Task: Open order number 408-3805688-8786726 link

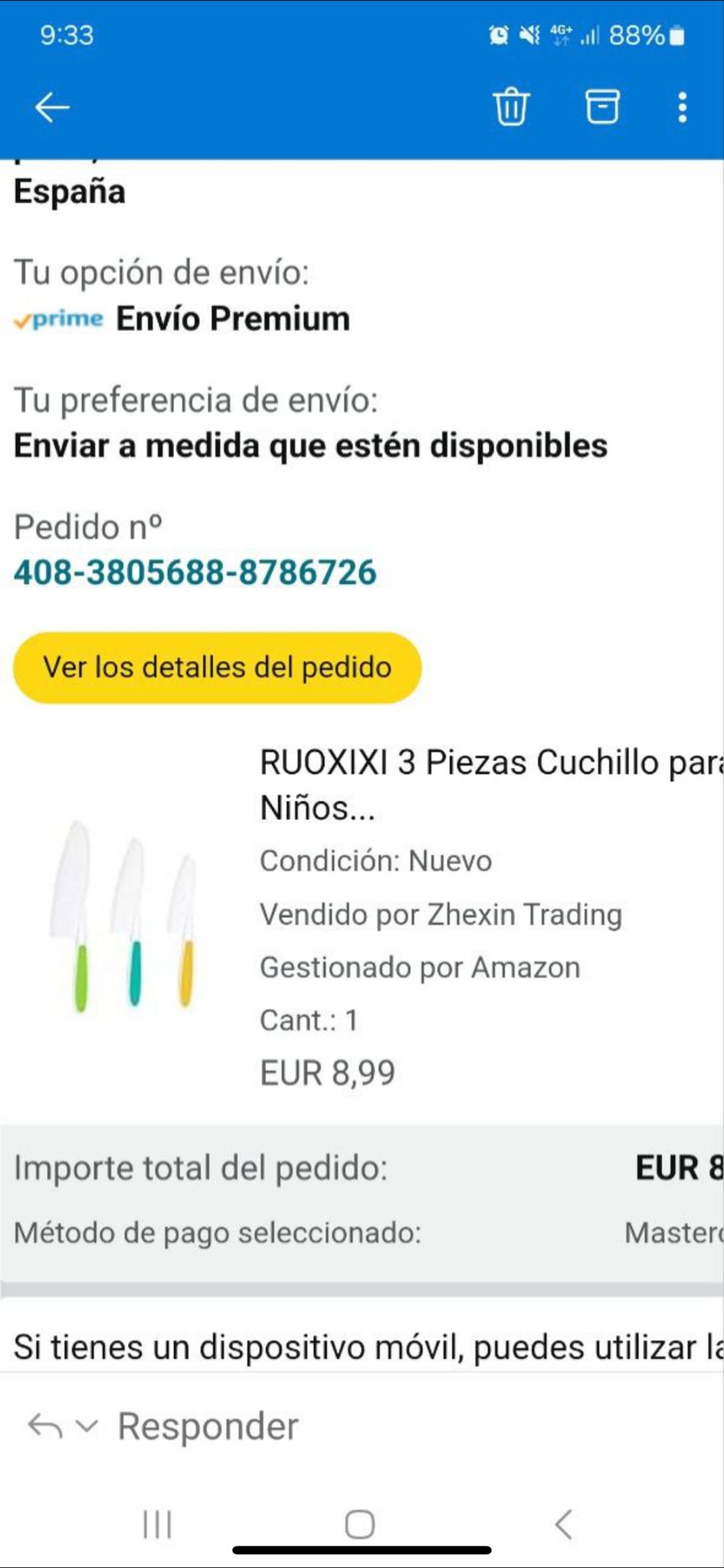Action: click(195, 573)
